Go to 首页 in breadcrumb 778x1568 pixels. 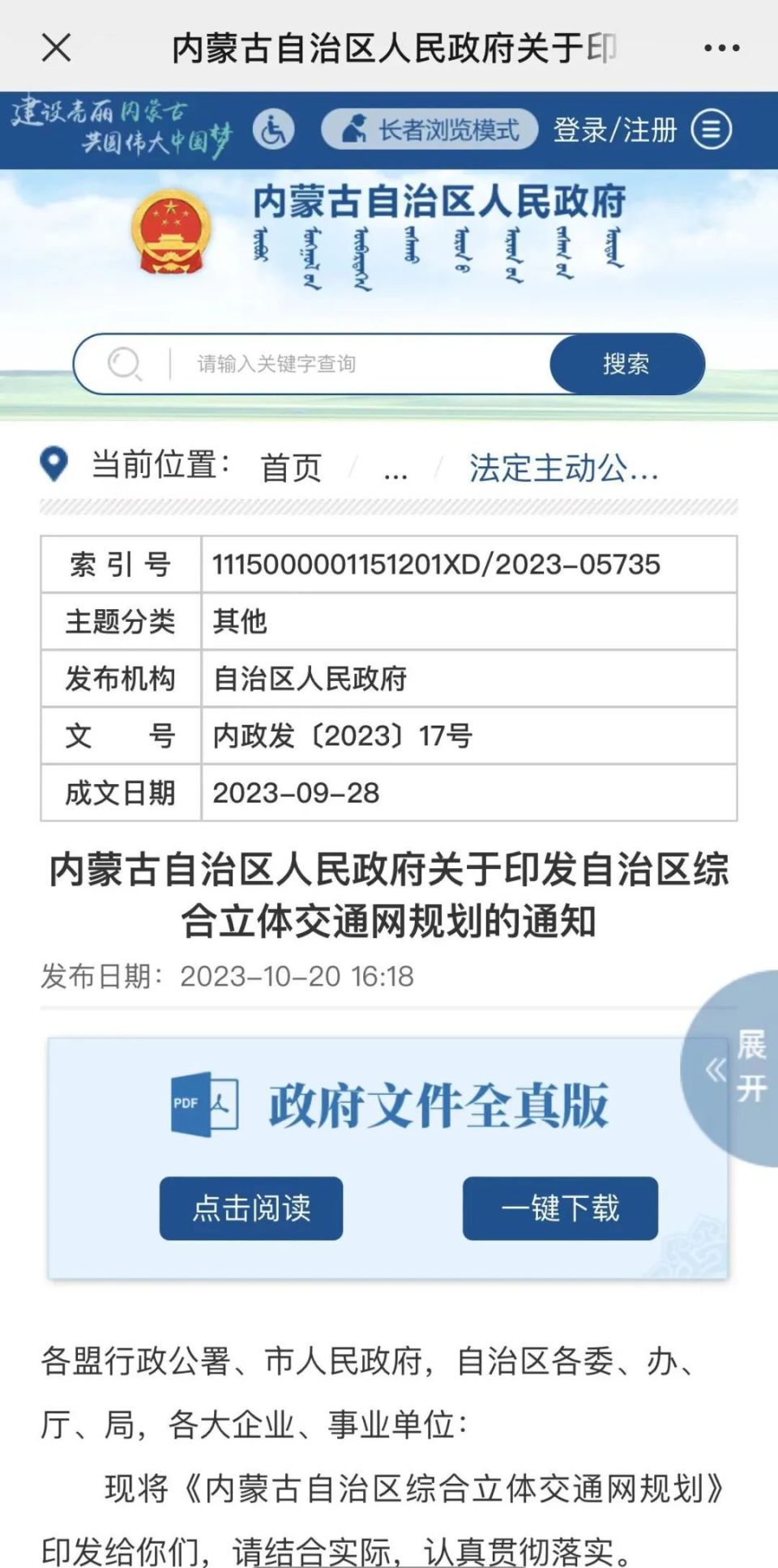pyautogui.click(x=291, y=467)
